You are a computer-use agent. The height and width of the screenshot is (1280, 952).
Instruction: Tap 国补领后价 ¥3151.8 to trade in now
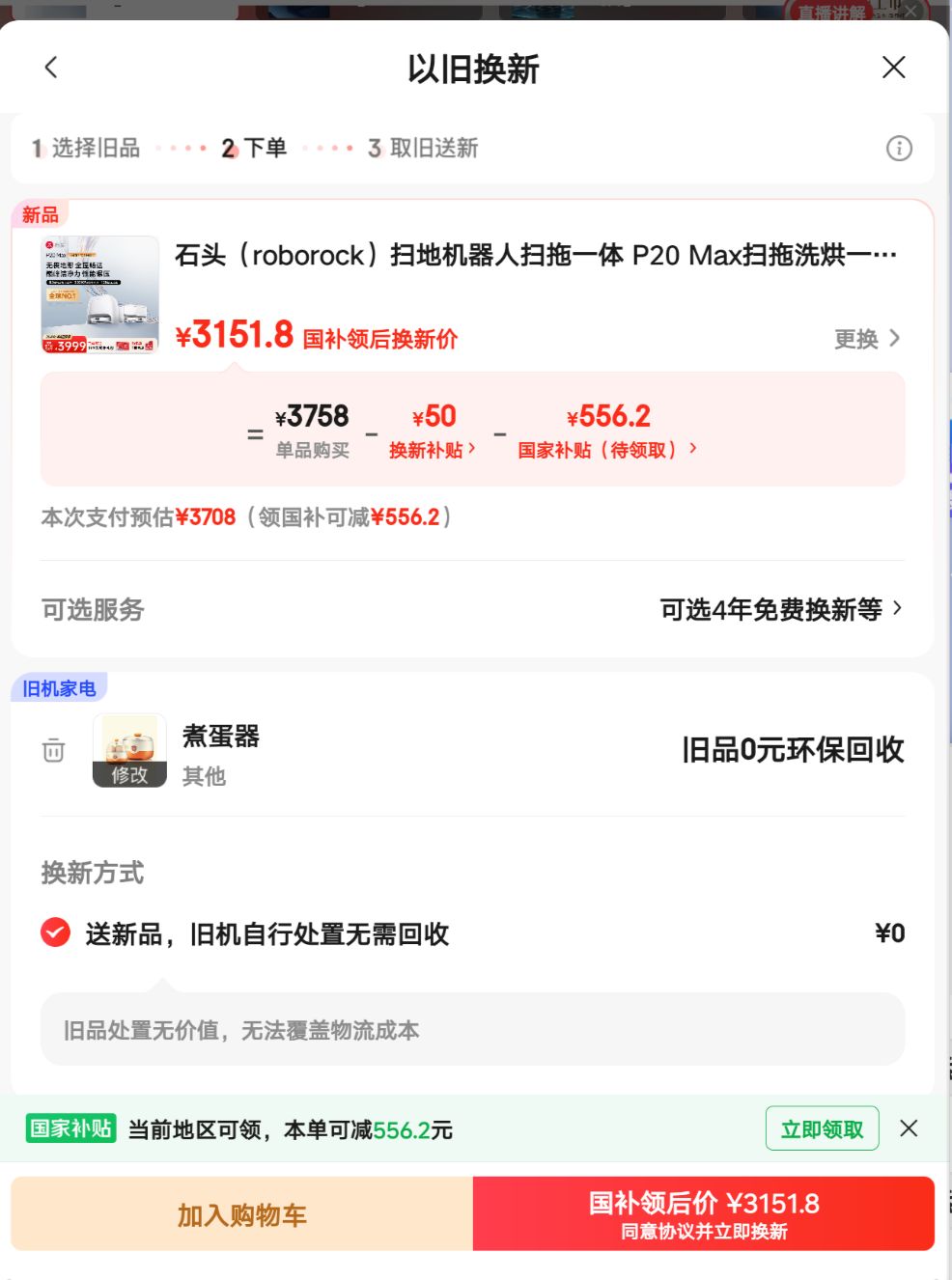pos(704,1214)
